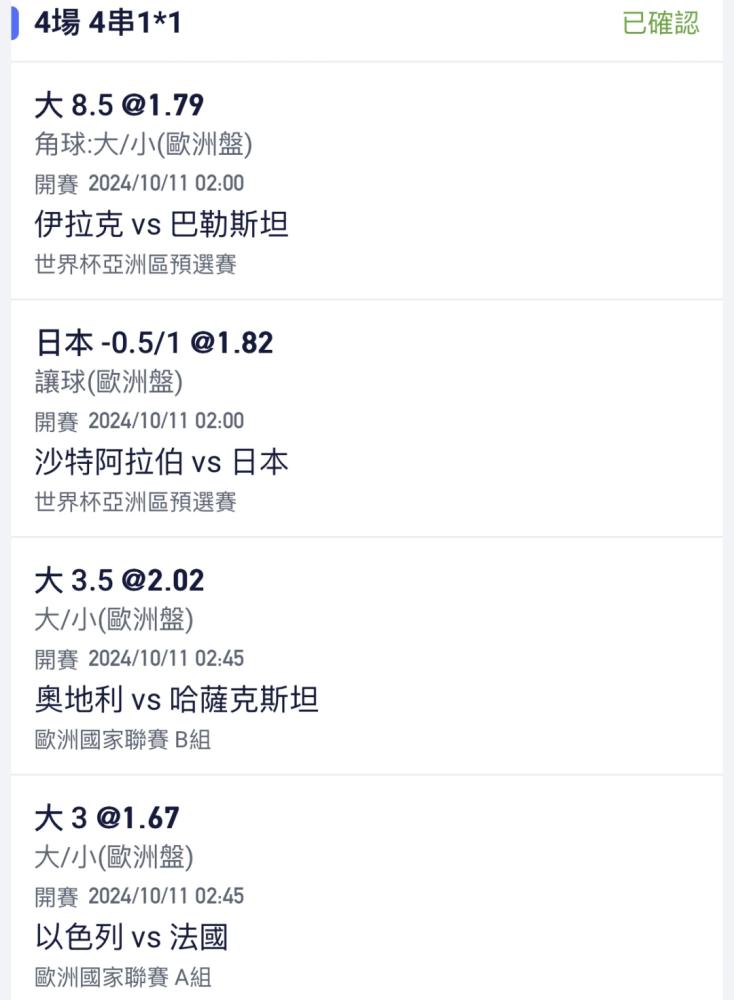View the 奥地利 vs 哈薩克斯坦 selection
734x1000 pixels.
(176, 698)
